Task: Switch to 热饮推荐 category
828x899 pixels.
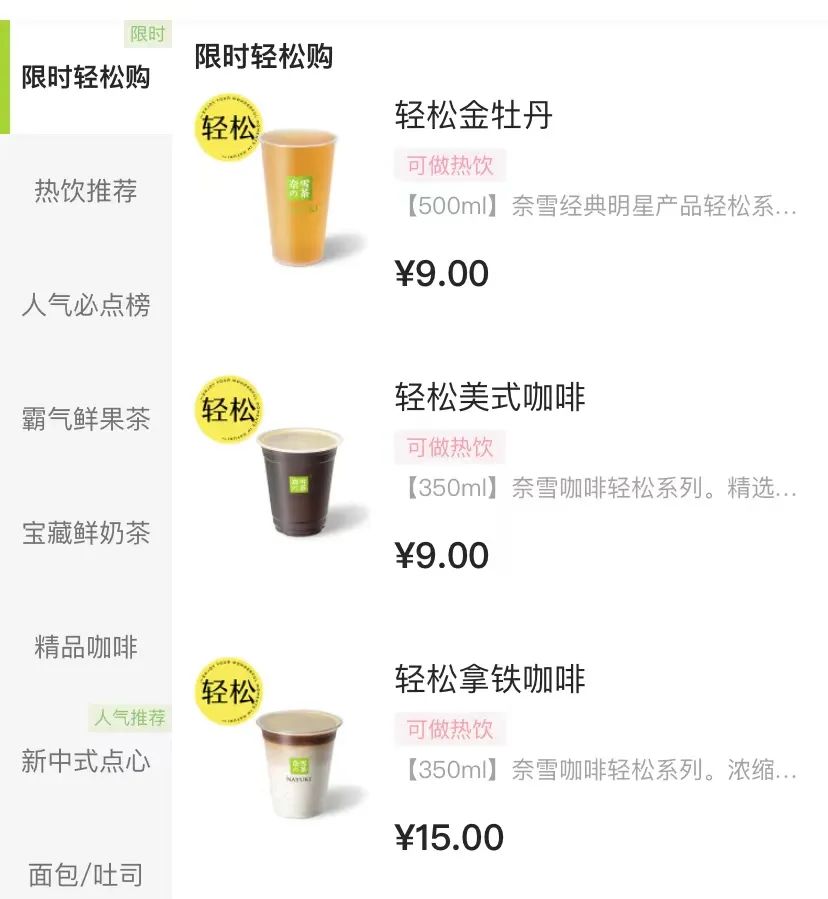Action: coord(86,191)
